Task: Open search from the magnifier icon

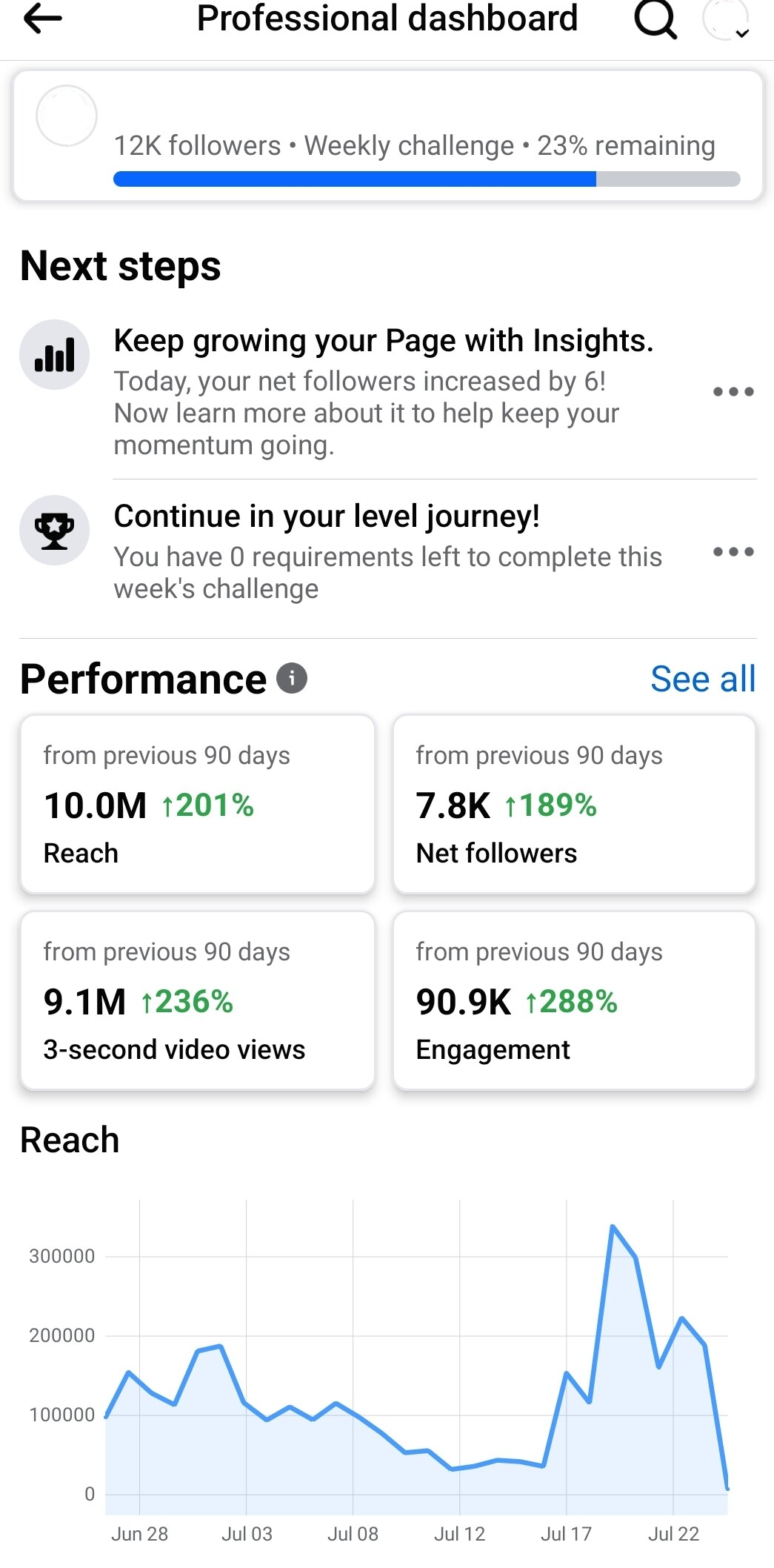Action: coord(655,19)
